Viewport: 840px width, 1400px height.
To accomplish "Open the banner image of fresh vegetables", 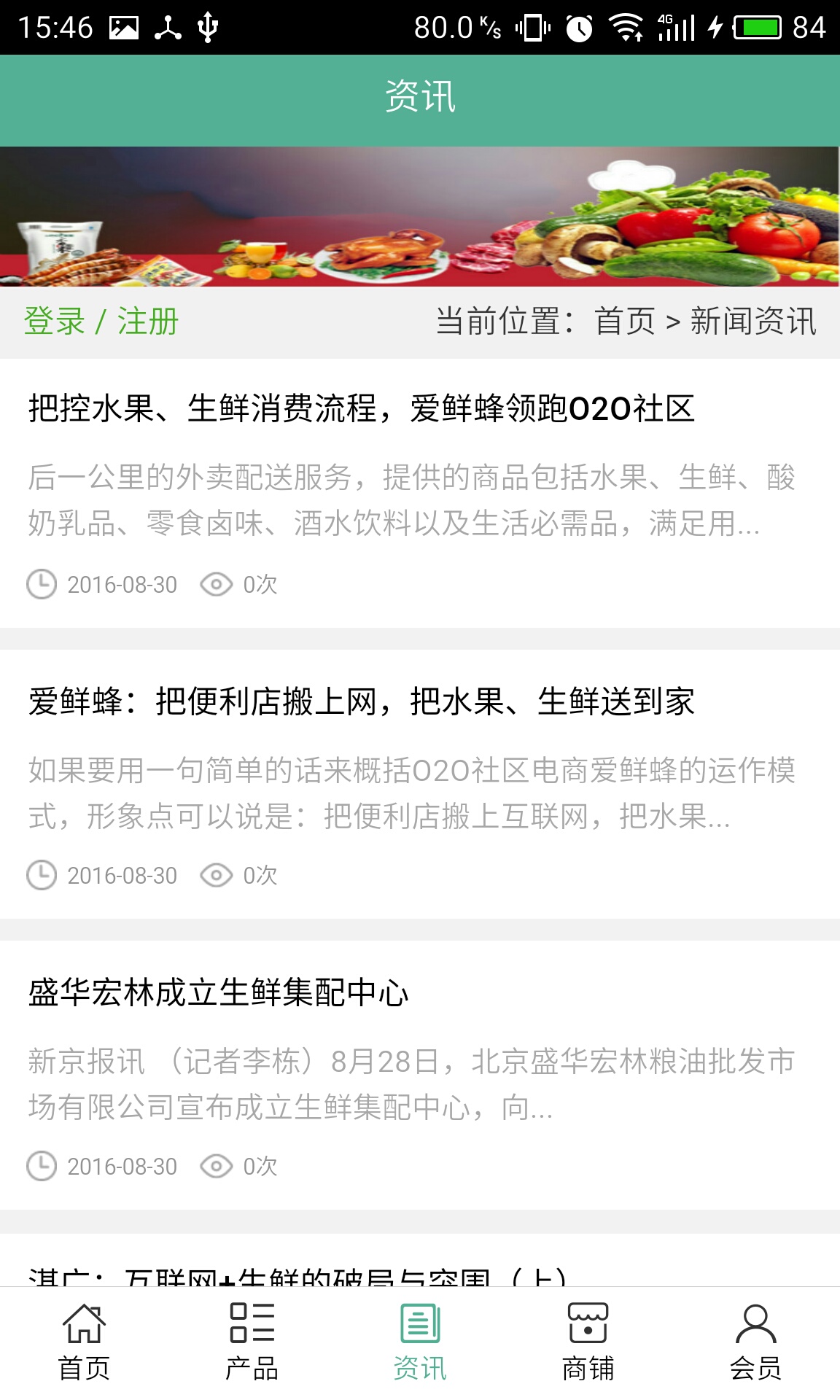I will pos(420,219).
